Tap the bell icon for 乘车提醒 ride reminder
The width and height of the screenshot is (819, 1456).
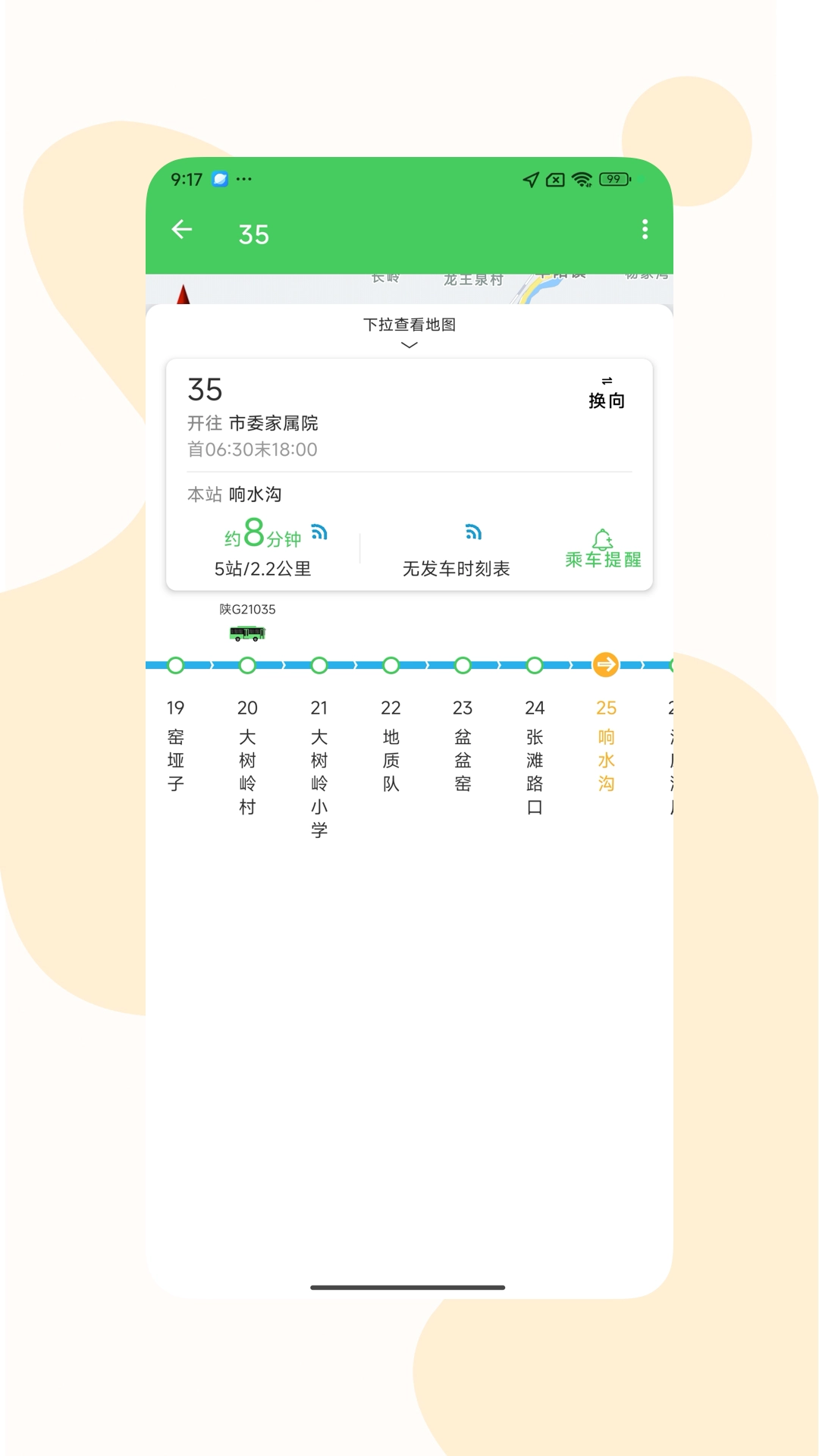601,538
